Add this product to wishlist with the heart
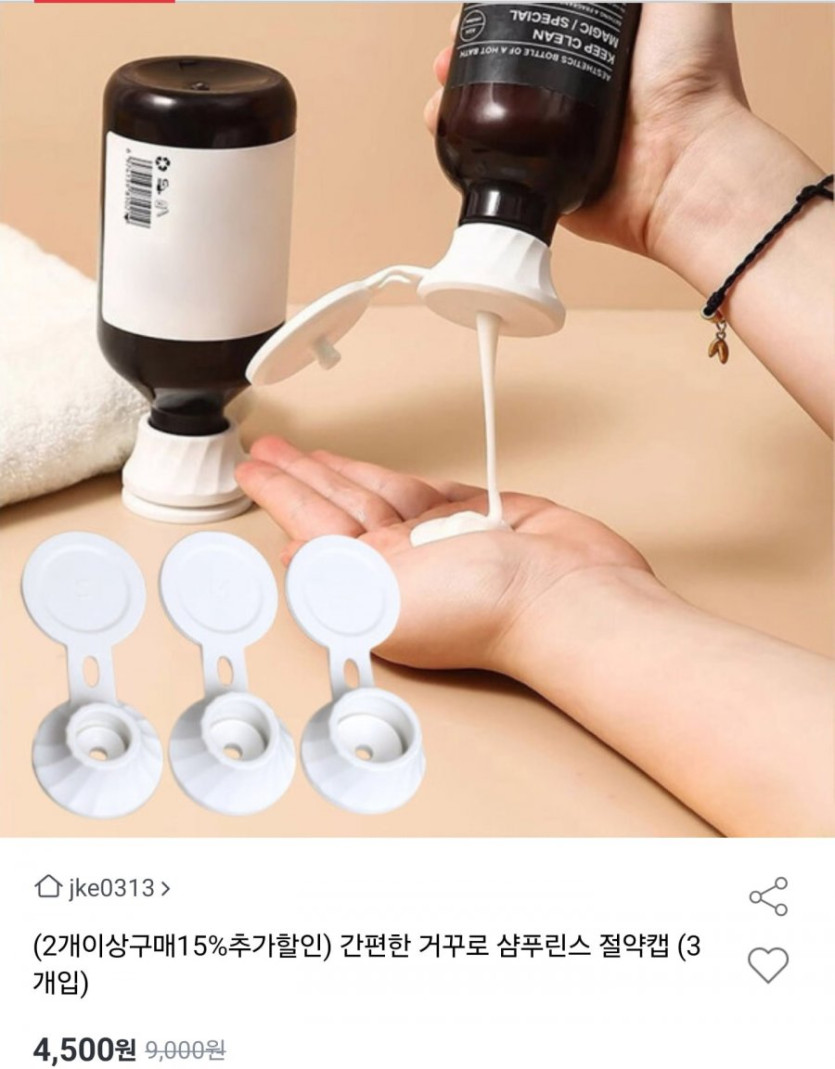 pos(768,965)
